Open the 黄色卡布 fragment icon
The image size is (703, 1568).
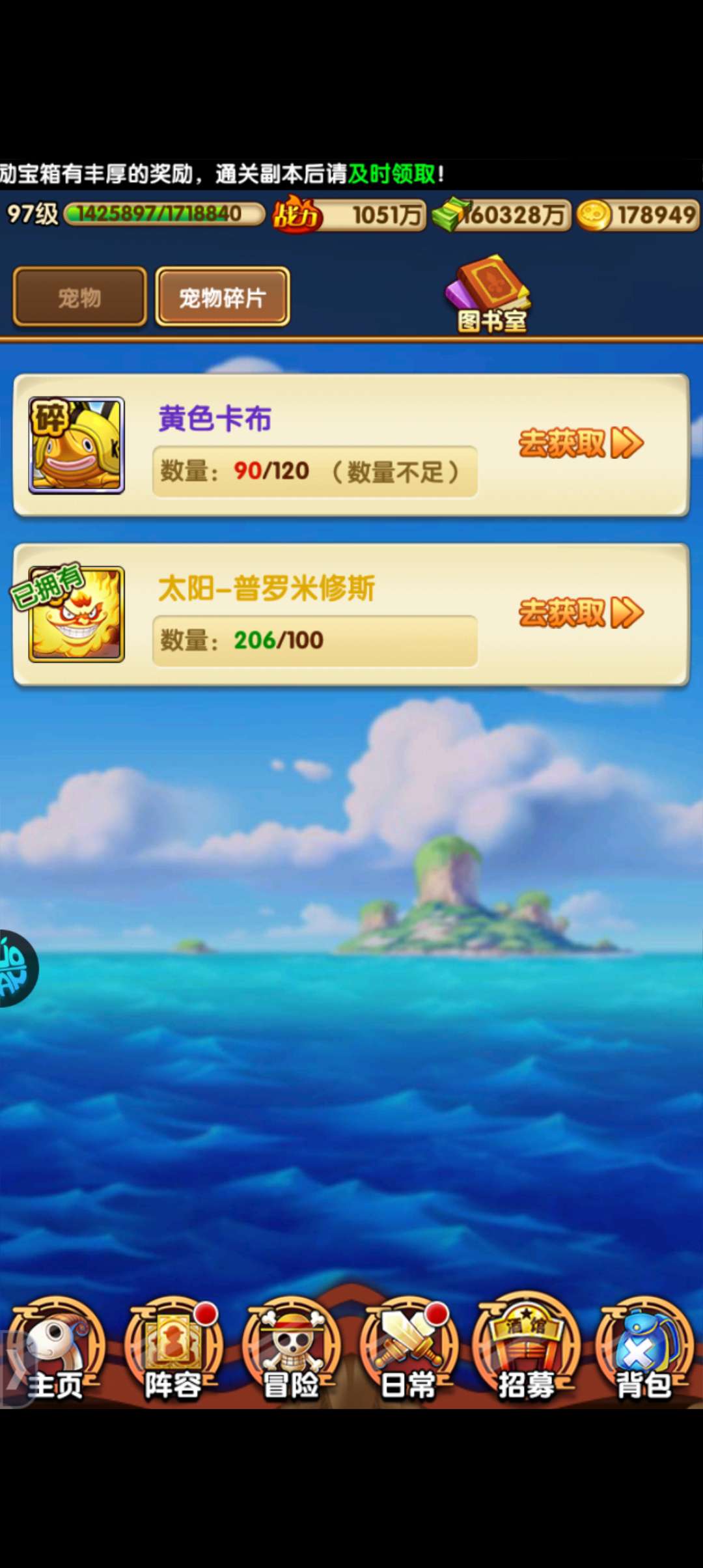tap(77, 445)
